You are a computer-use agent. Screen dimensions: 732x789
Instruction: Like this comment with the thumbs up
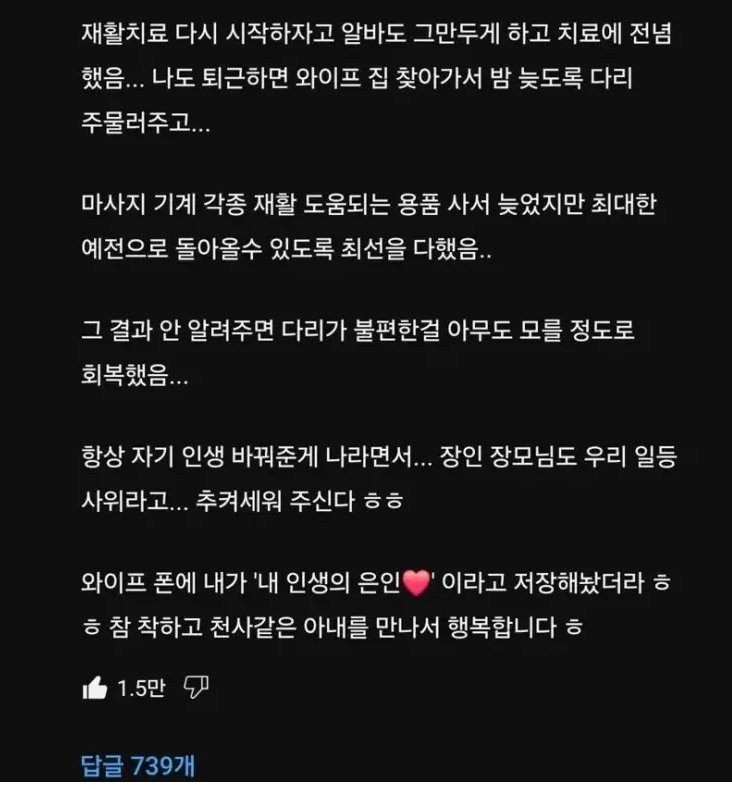point(94,688)
